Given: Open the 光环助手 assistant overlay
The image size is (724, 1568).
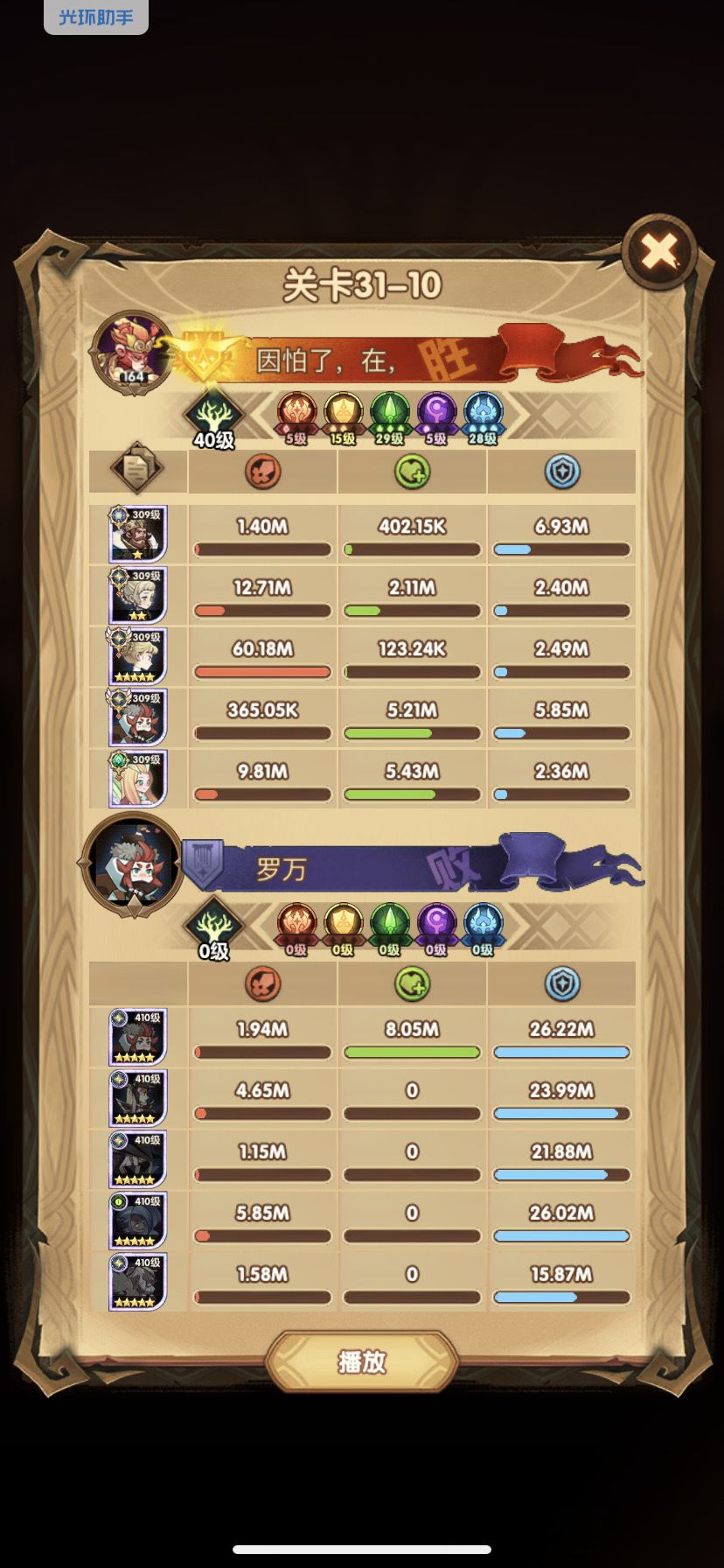Looking at the screenshot, I should point(96,14).
